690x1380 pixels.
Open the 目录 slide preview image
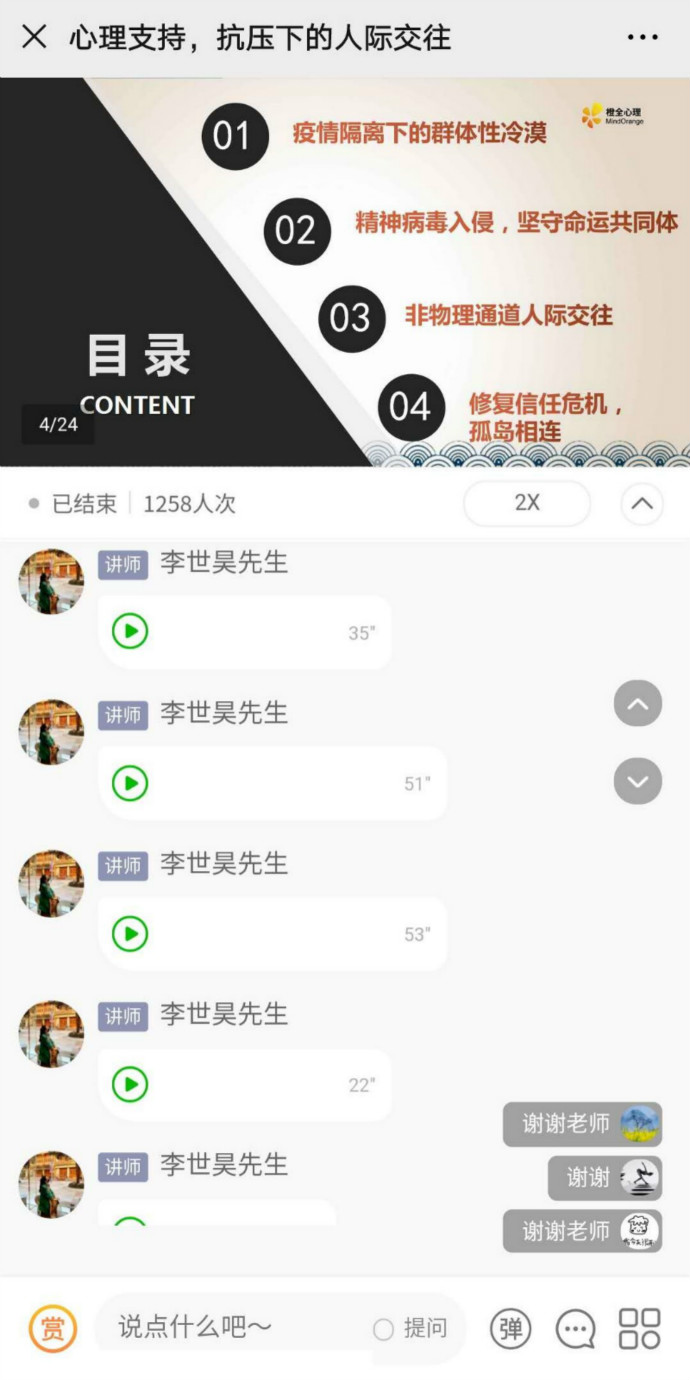345,272
